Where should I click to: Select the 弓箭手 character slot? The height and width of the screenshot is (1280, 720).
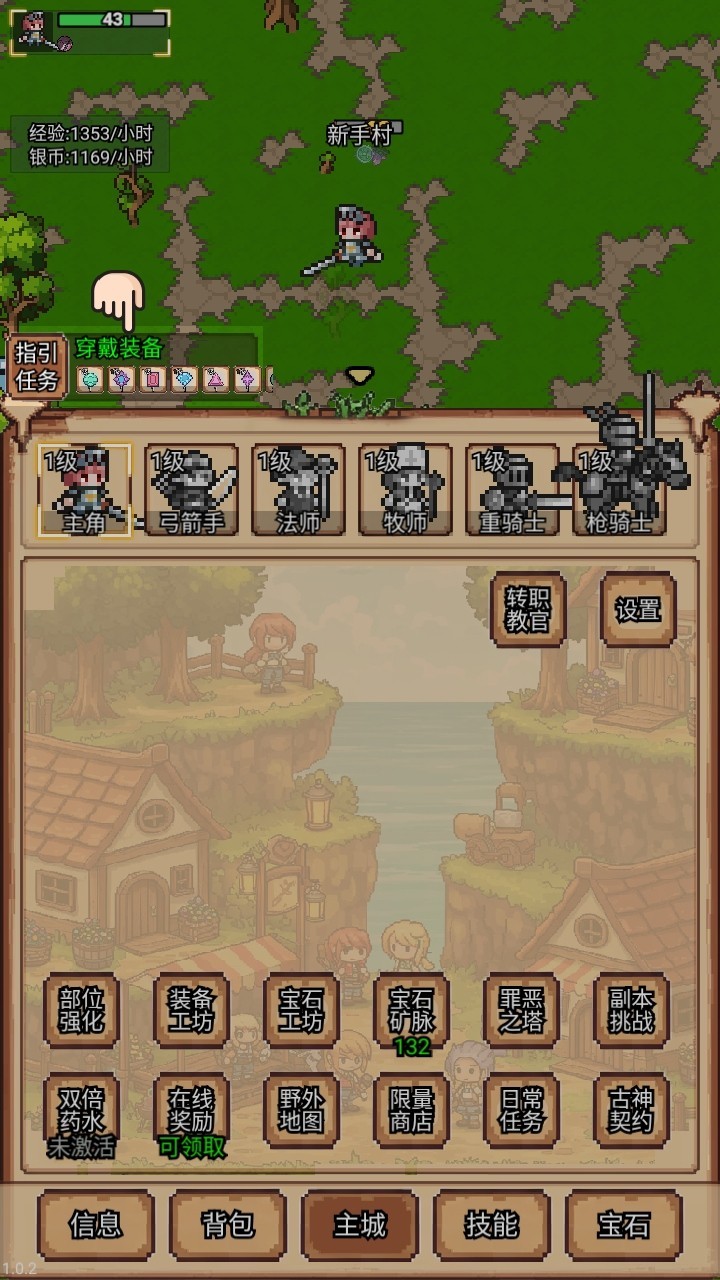(x=191, y=490)
